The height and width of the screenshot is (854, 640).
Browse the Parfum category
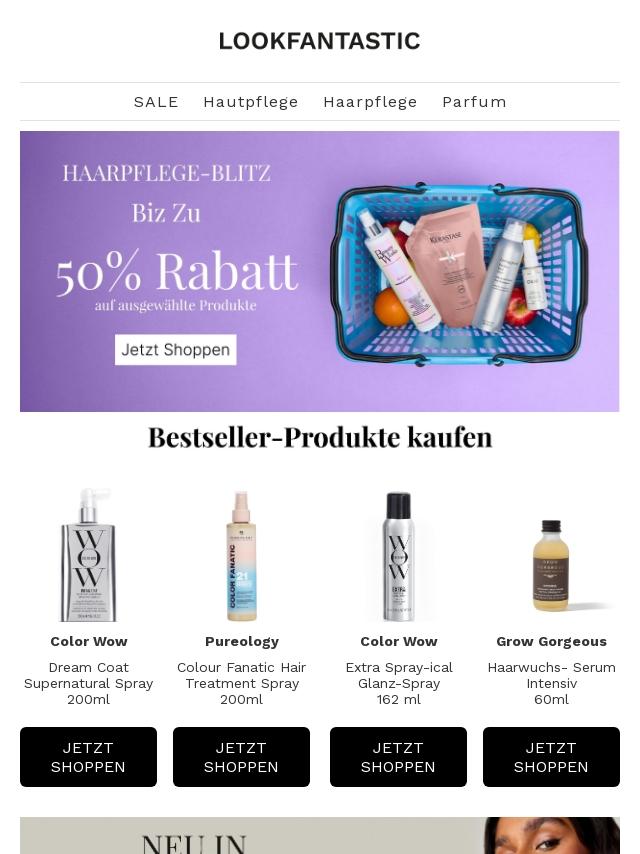(474, 102)
